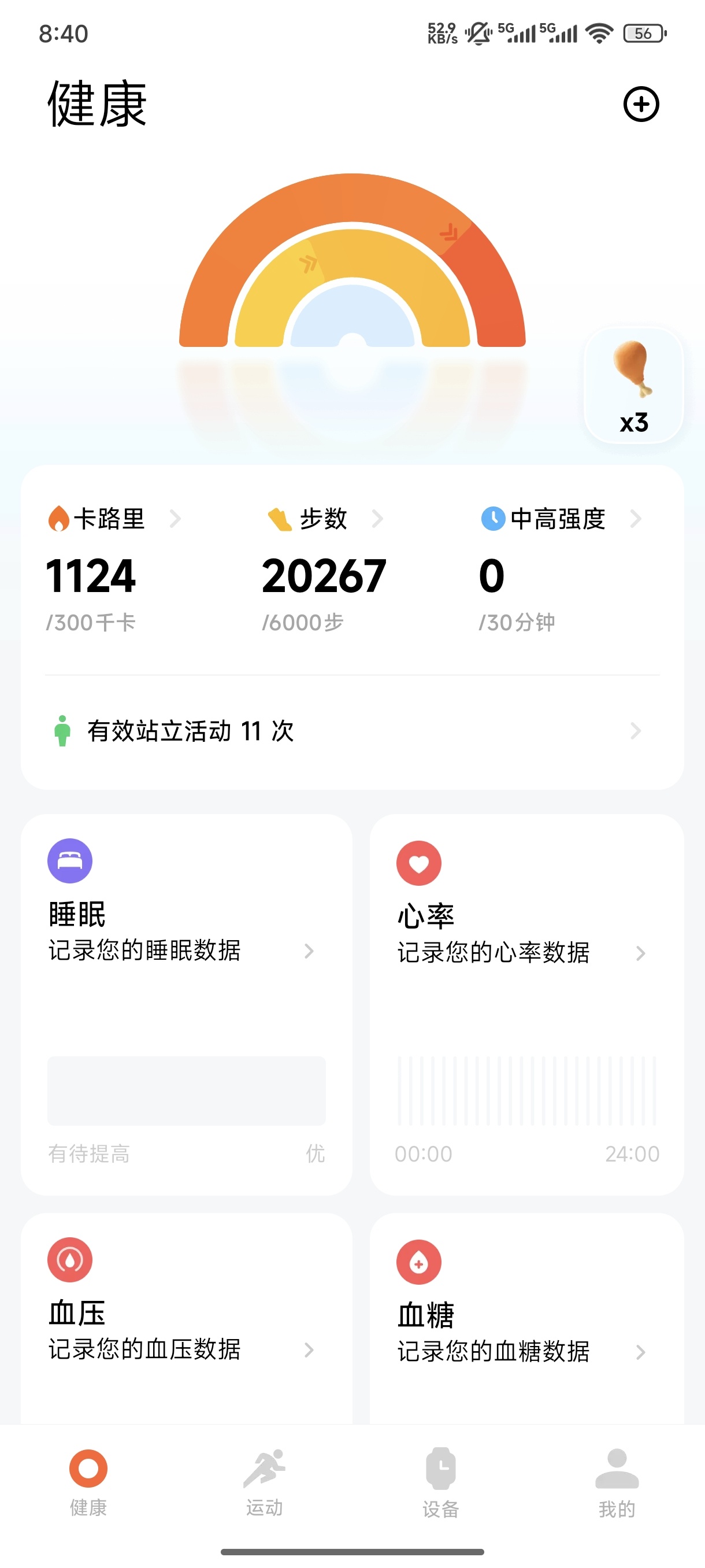The image size is (705, 1568).
Task: Open 卡路里 calorie details
Action: point(114,519)
